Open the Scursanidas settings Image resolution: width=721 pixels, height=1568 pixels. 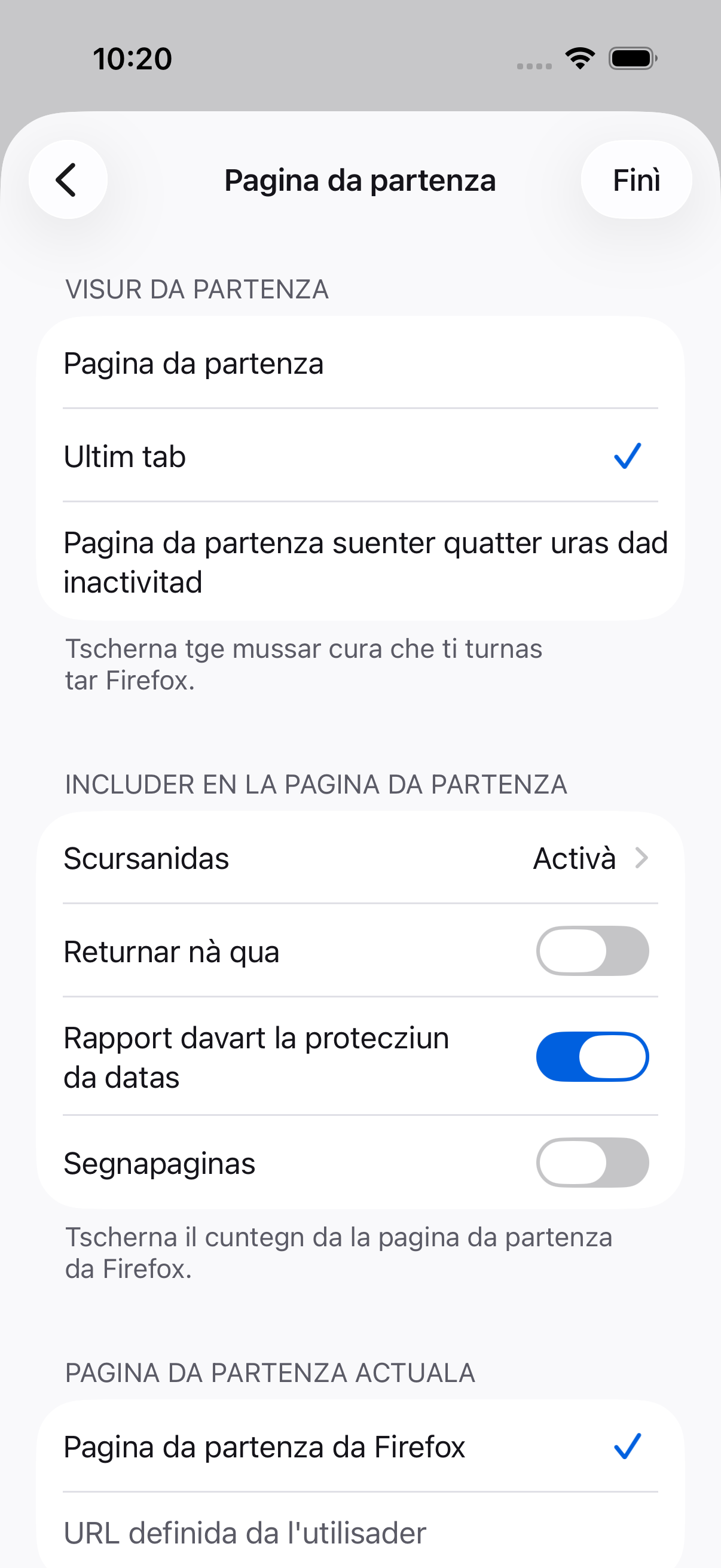360,858
